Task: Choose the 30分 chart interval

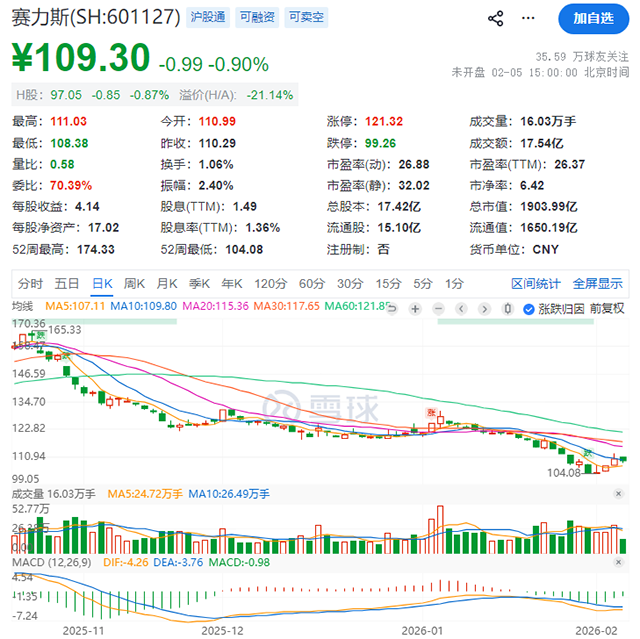Action: [x=349, y=283]
